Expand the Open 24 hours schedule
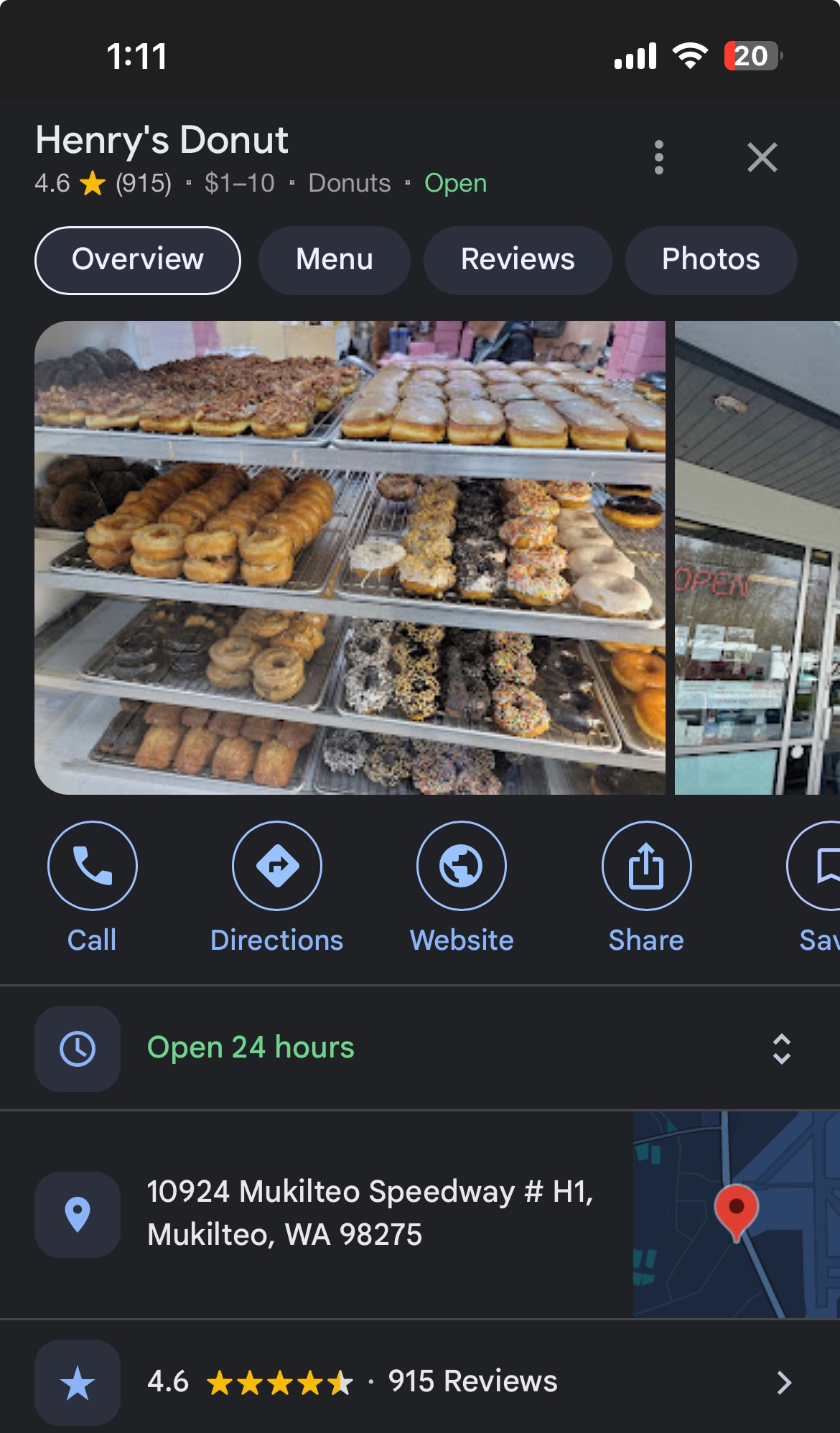Screen dimensions: 840x1433 click(781, 1049)
